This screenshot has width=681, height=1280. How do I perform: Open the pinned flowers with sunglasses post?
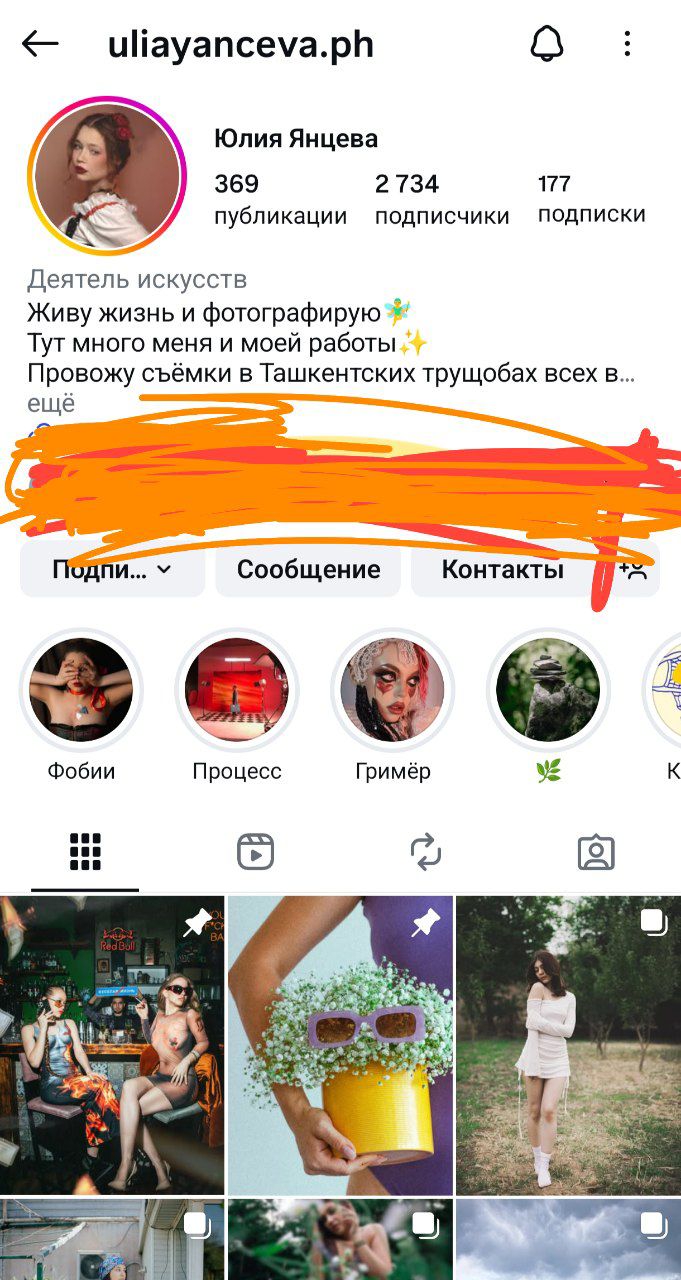tap(340, 1045)
